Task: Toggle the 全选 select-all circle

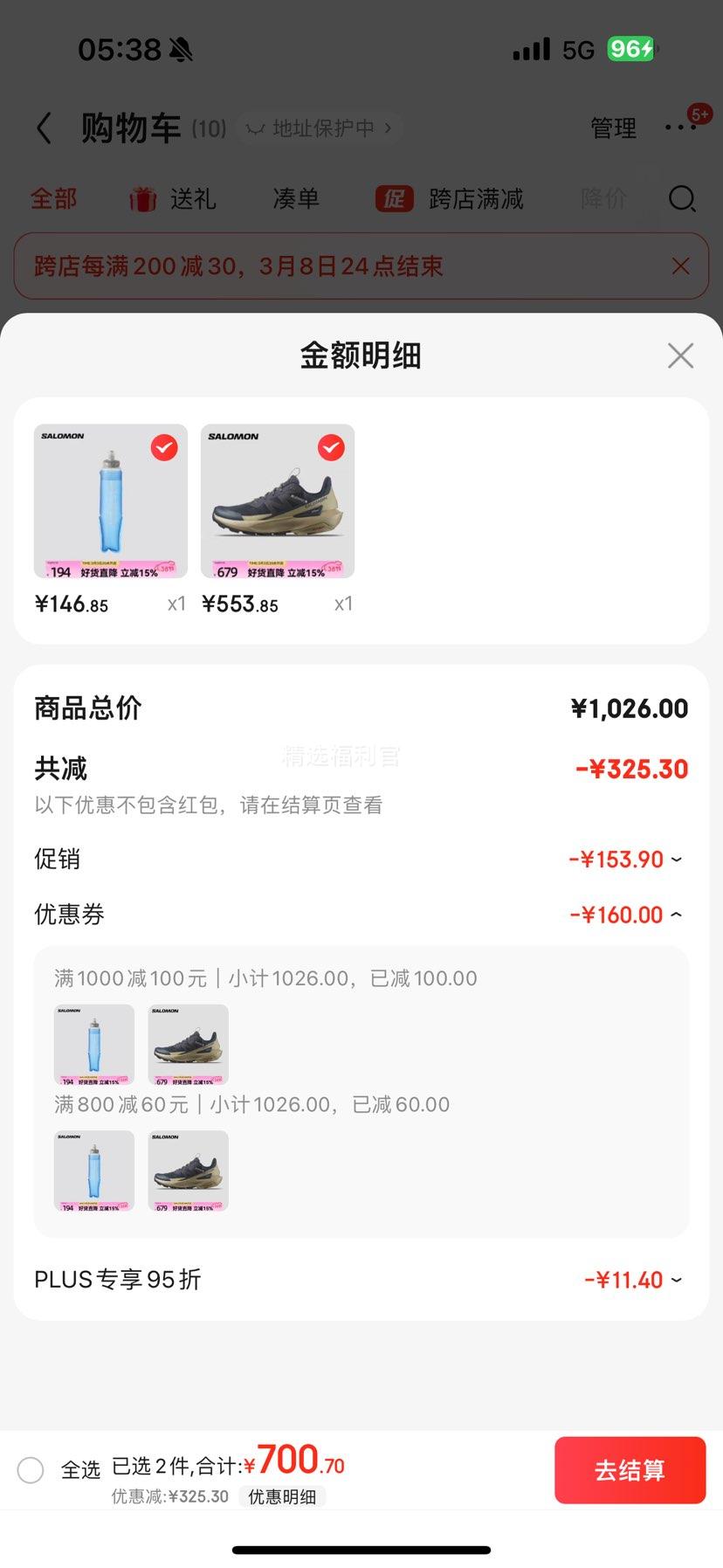Action: 31,1470
